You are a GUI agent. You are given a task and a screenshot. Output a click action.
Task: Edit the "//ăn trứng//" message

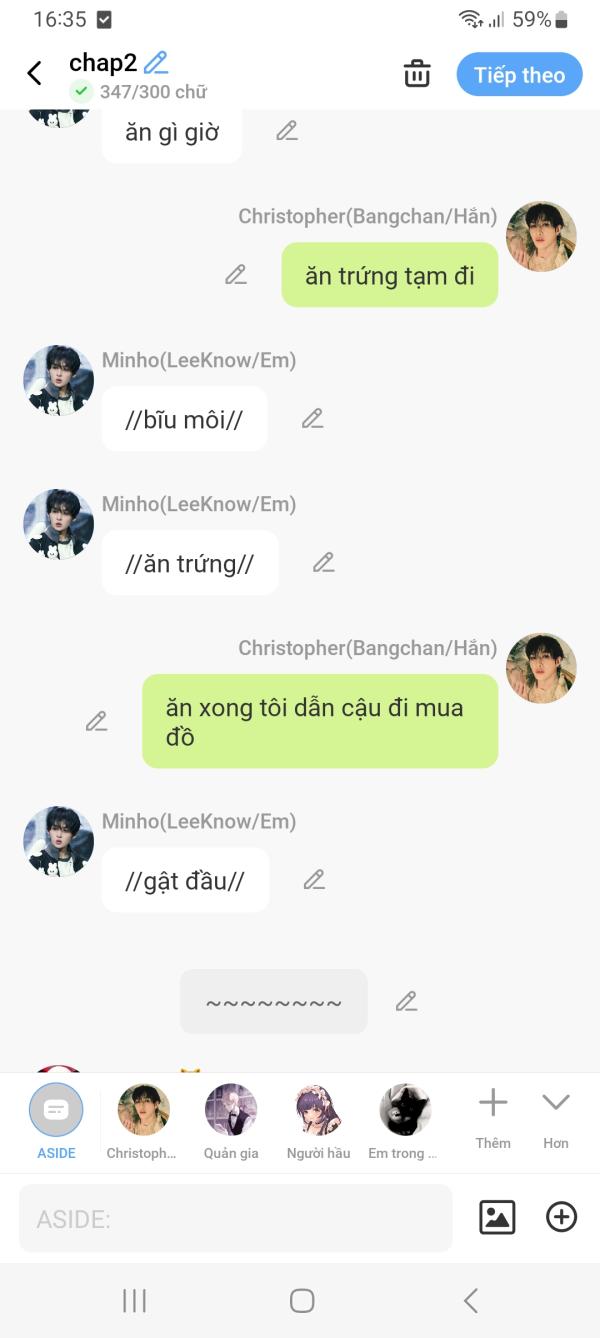click(323, 563)
